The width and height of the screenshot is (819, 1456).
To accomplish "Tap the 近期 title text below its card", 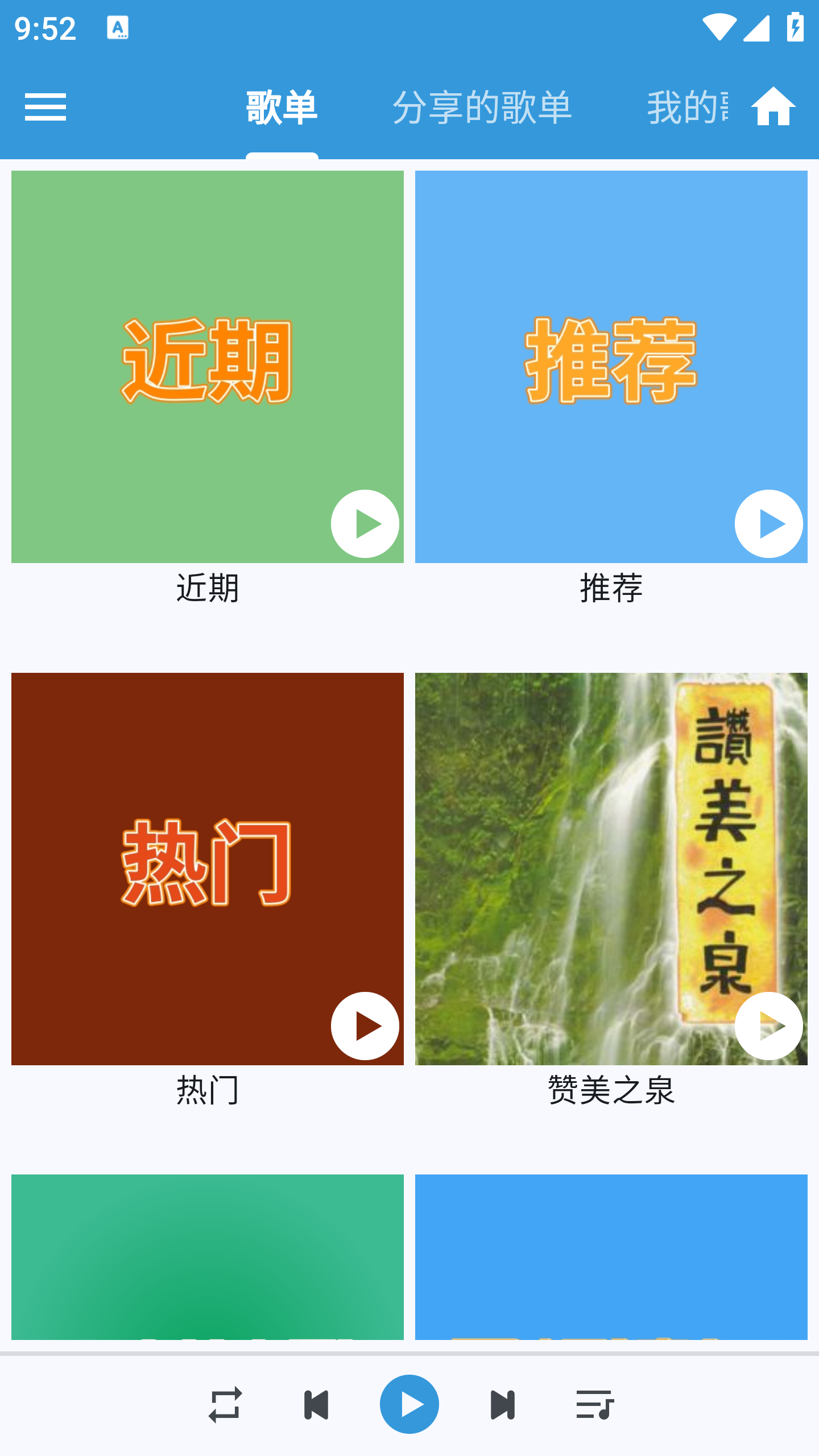I will pyautogui.click(x=208, y=591).
